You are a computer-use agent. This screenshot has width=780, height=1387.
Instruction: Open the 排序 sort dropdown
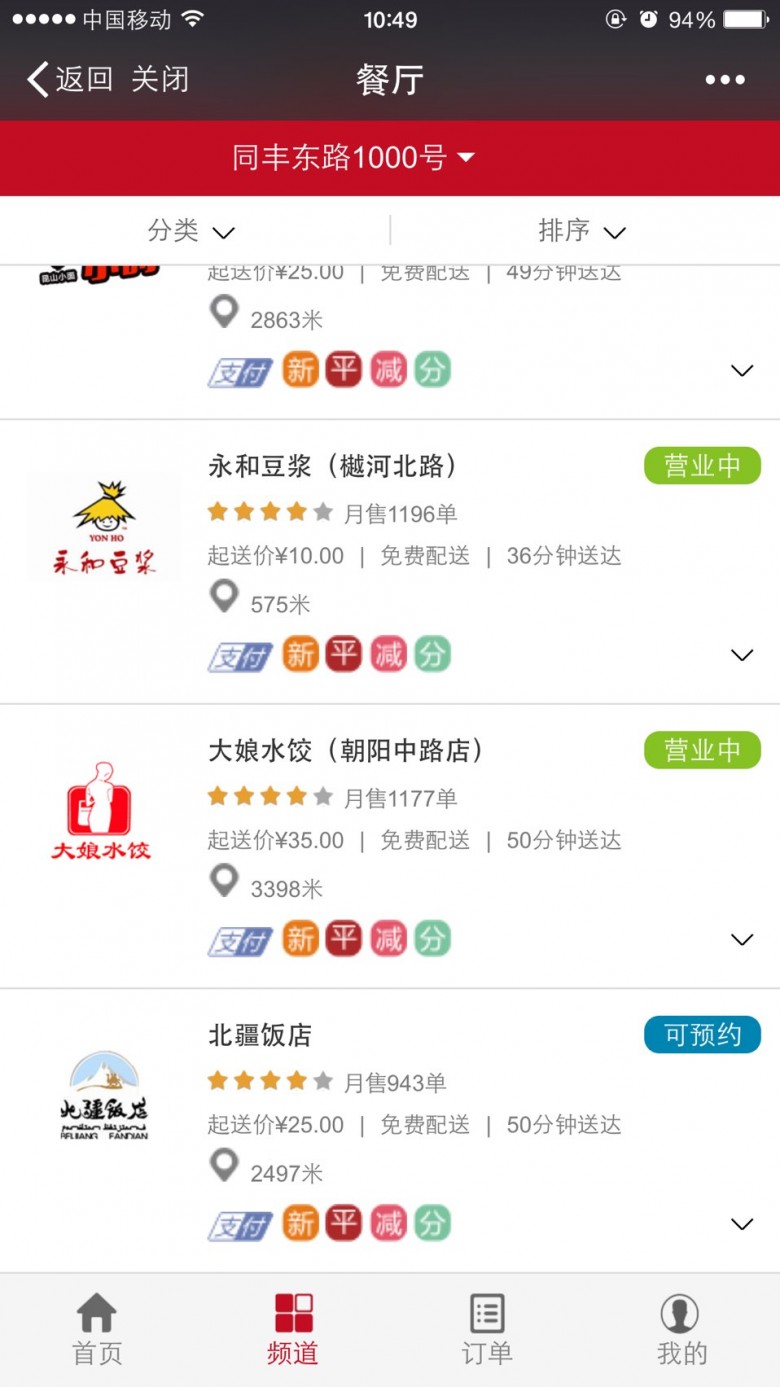(582, 231)
